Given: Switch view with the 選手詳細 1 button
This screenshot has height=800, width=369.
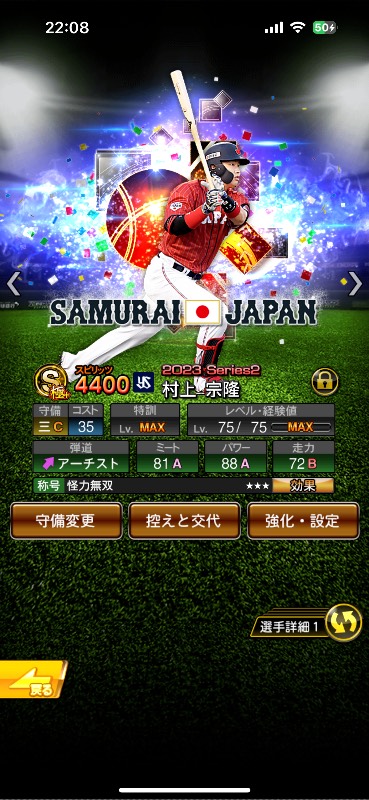Looking at the screenshot, I should click(306, 622).
